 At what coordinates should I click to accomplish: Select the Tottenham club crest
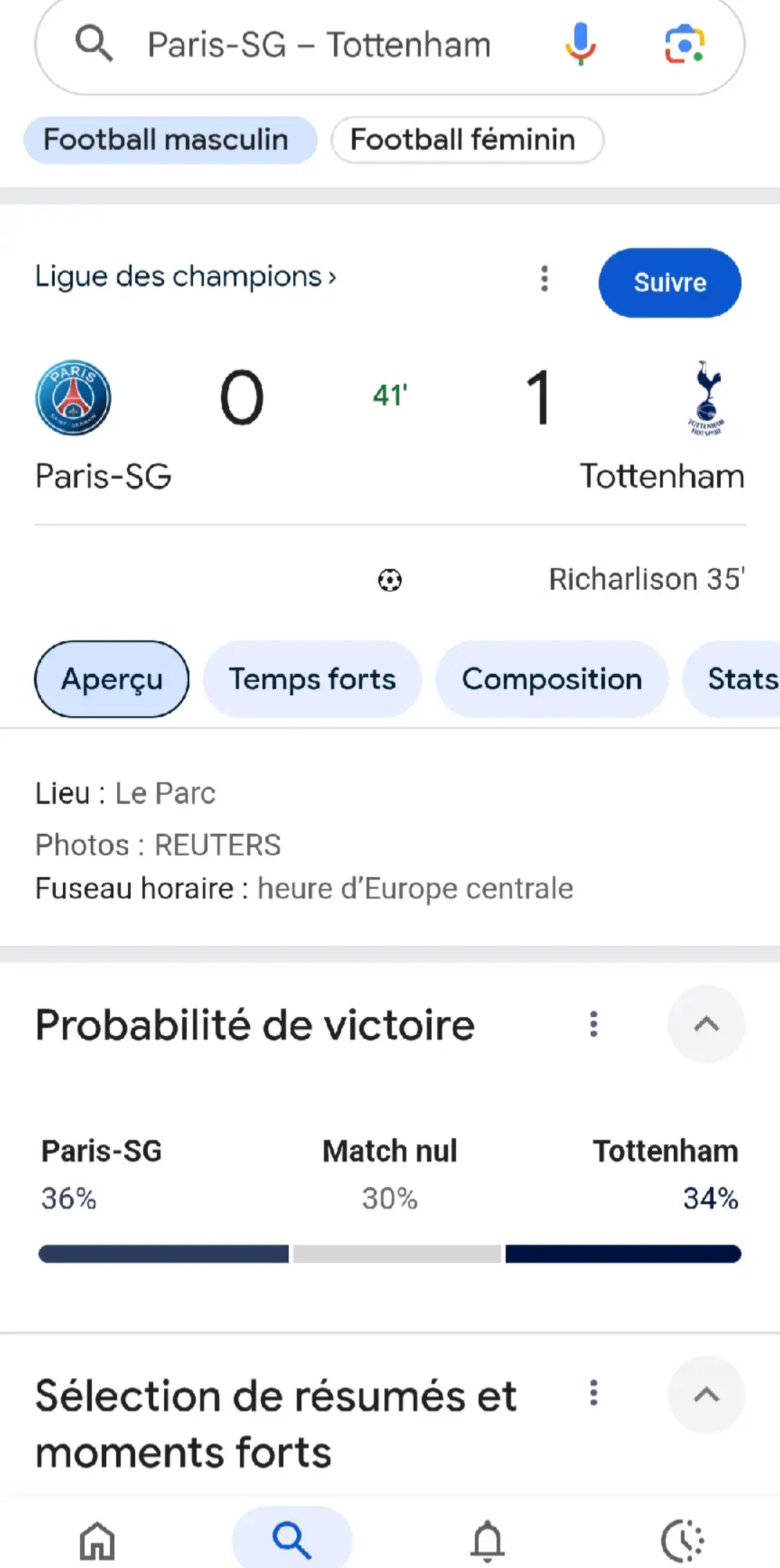click(706, 398)
